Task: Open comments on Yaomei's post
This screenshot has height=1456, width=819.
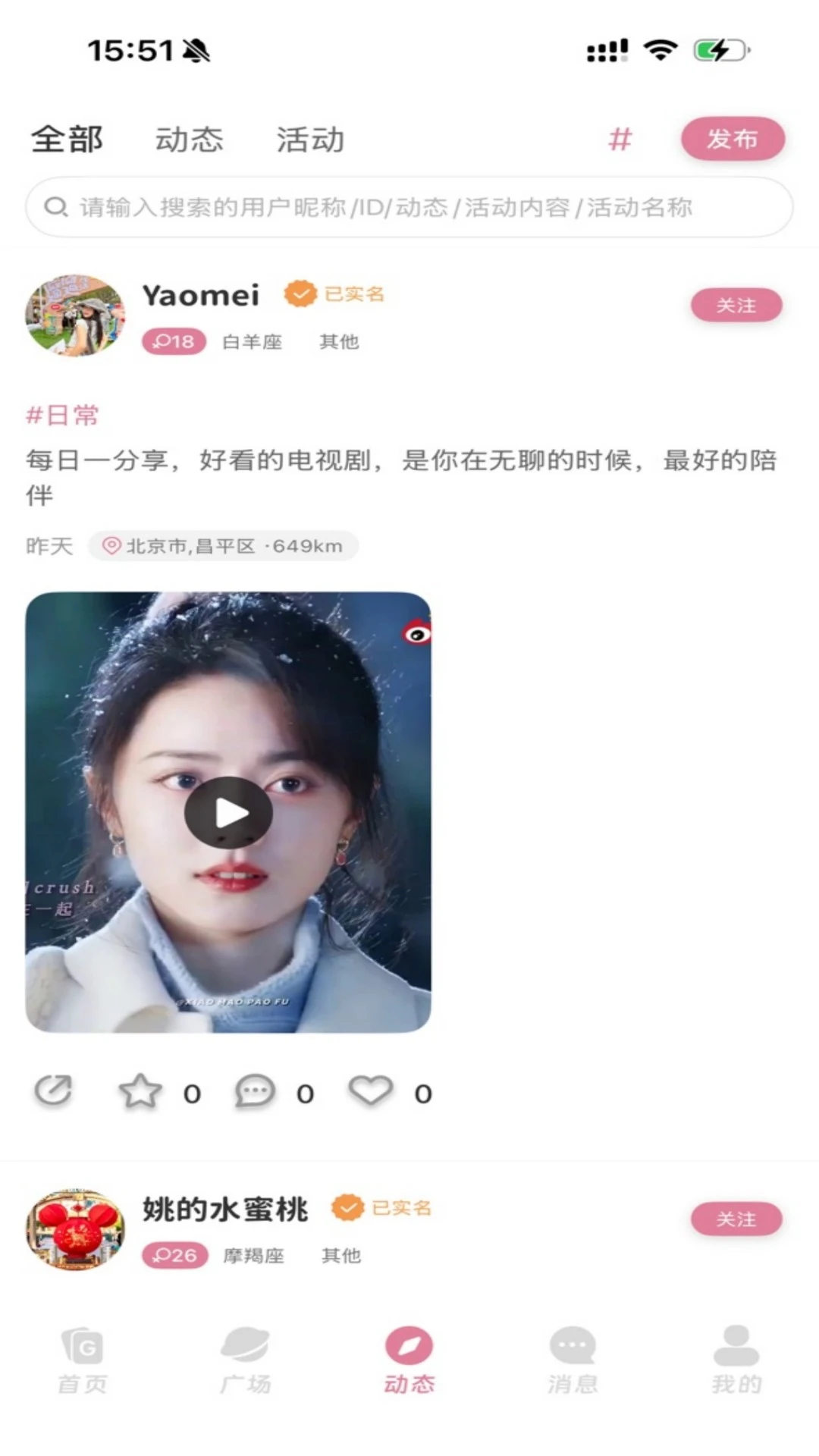Action: click(x=254, y=1092)
